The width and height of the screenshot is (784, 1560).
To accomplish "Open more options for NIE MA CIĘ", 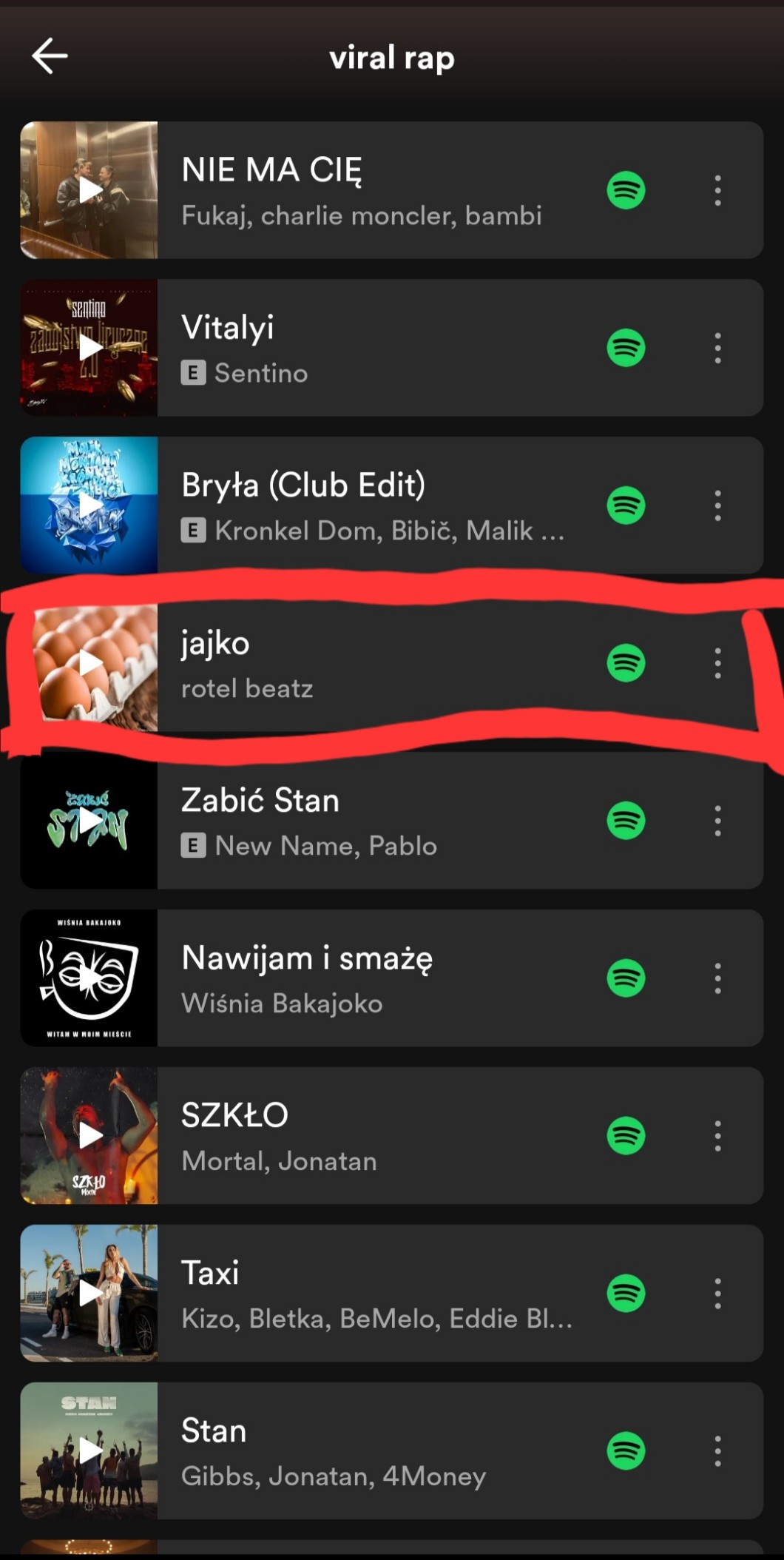I will 717,190.
